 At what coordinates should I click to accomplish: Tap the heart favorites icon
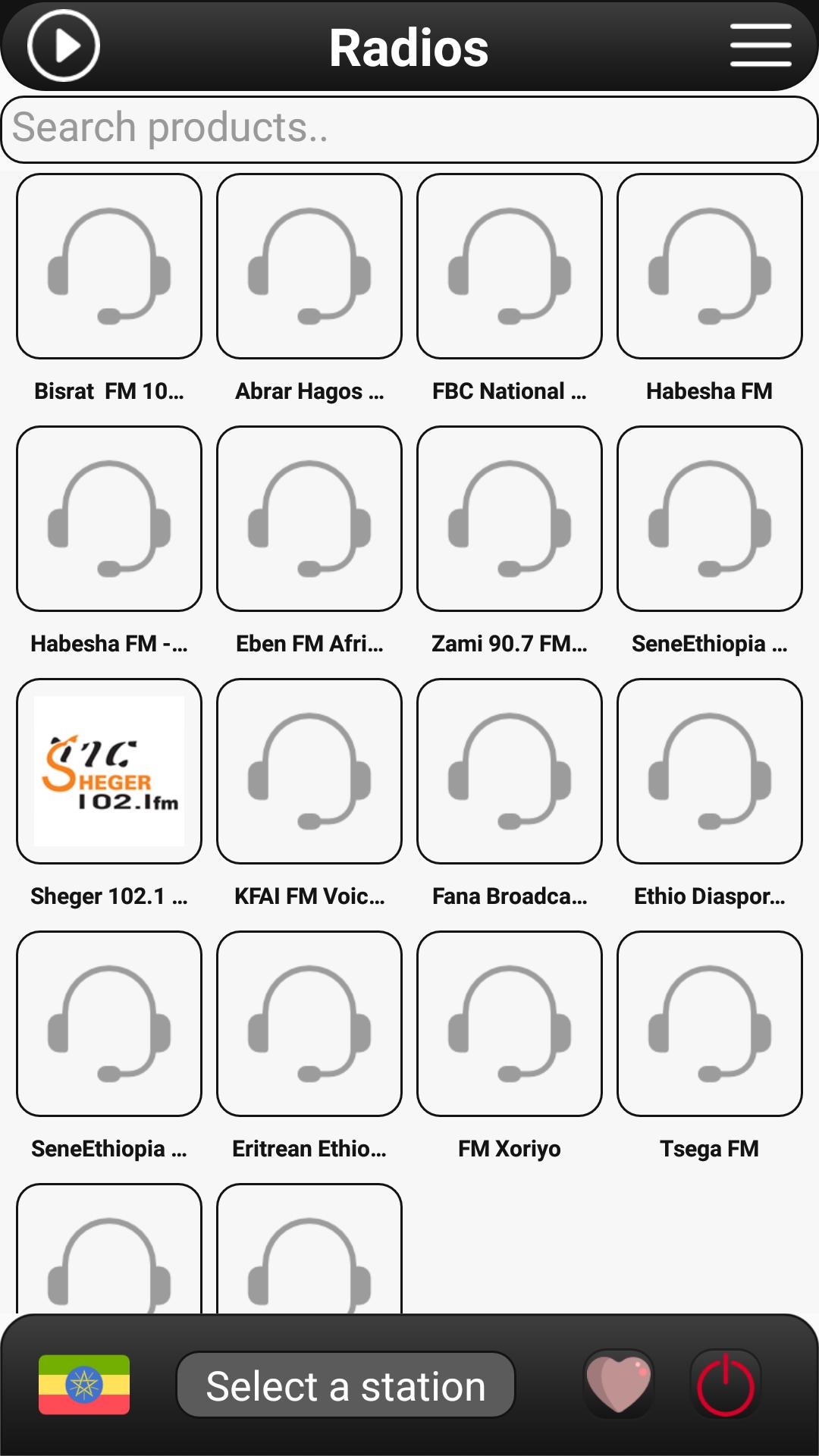pyautogui.click(x=619, y=1384)
